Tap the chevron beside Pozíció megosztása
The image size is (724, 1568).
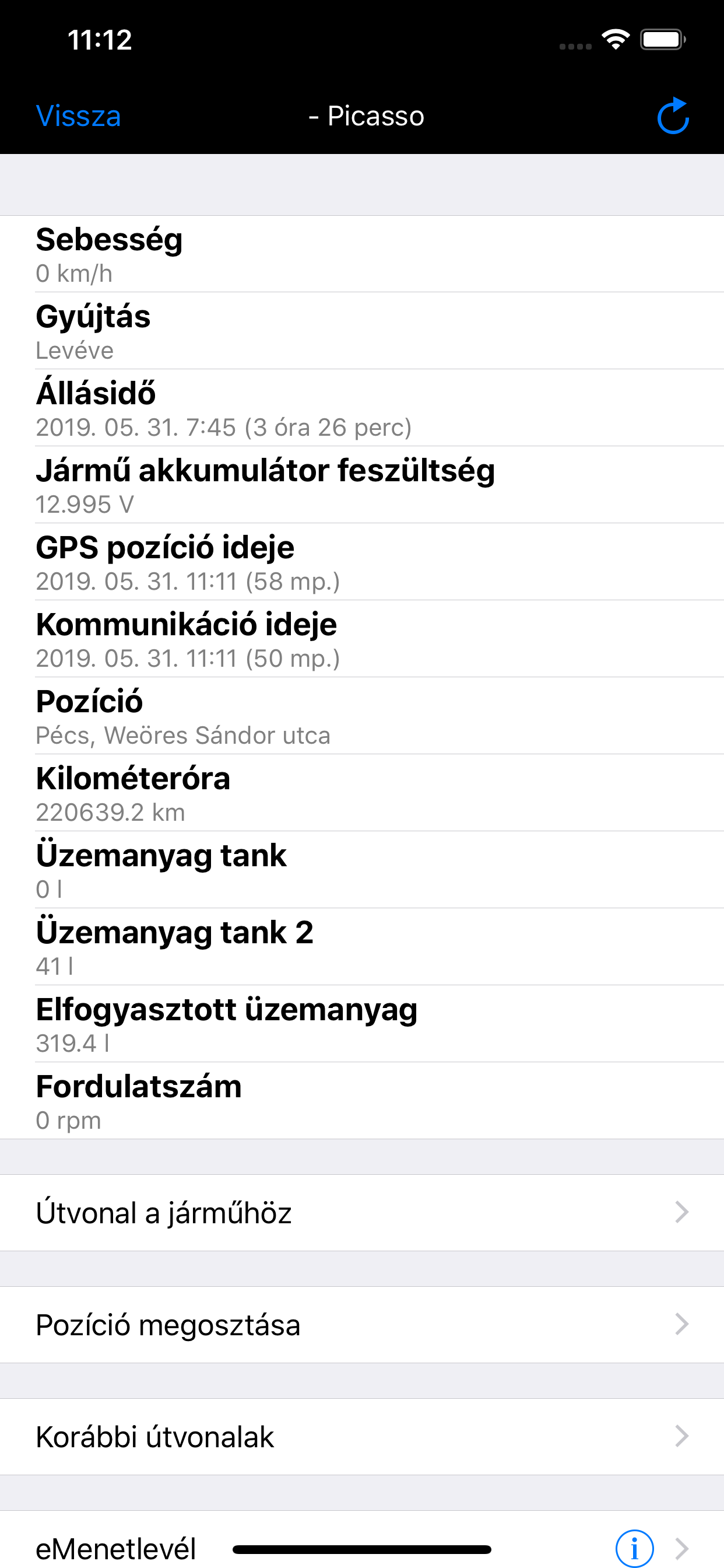click(x=683, y=1324)
